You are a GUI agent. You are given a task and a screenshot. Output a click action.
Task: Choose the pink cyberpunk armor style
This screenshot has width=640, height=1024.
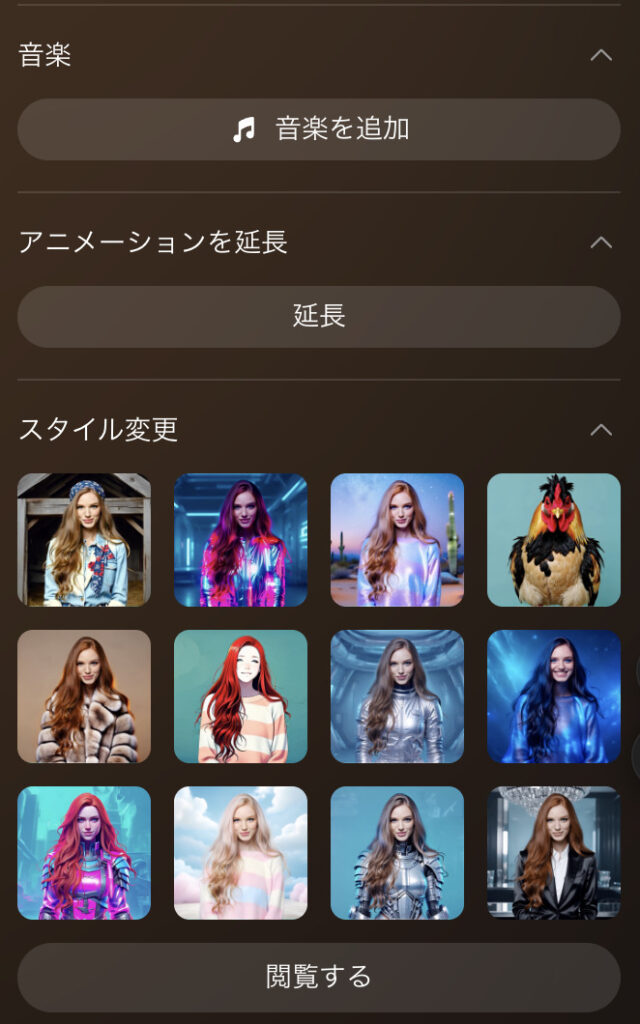(x=84, y=853)
